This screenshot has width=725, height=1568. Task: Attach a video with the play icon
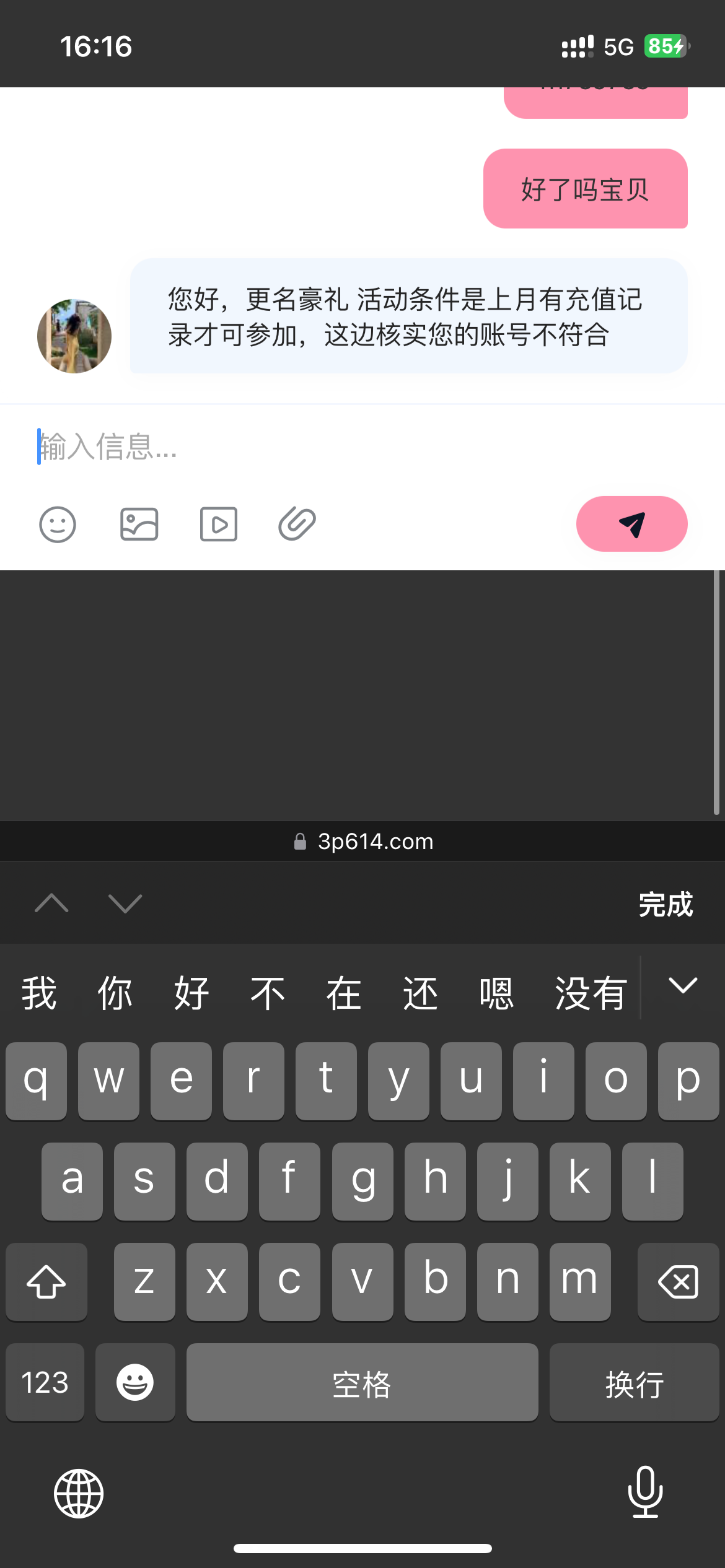click(218, 525)
